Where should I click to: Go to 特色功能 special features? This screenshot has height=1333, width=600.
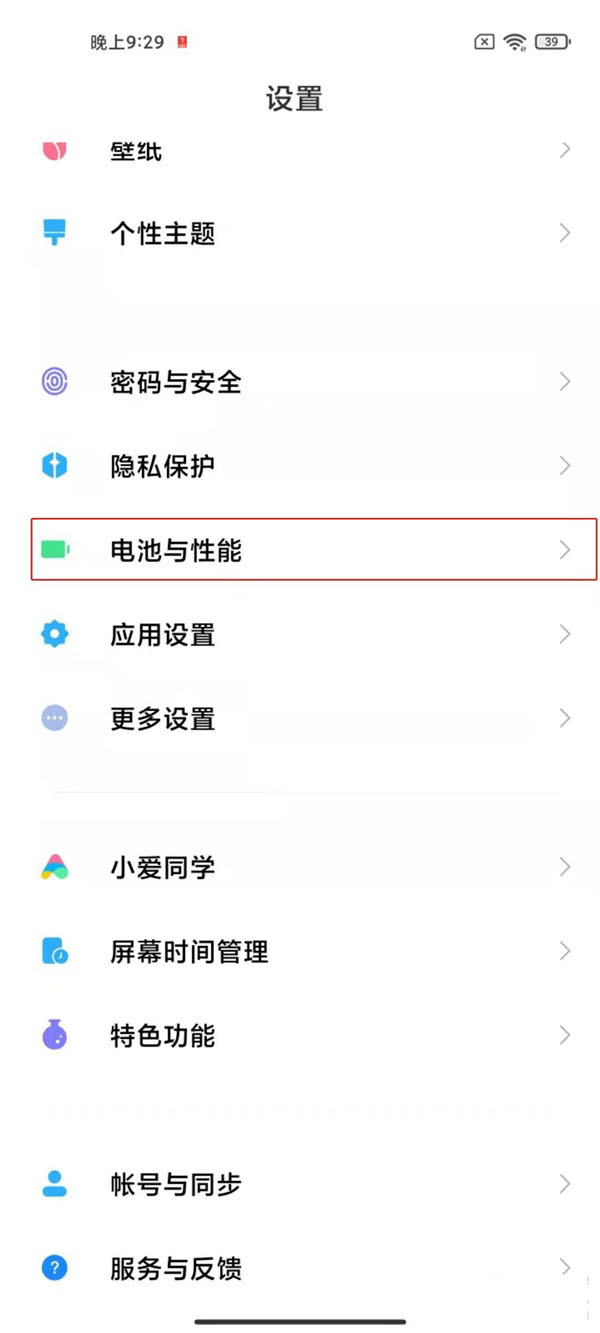point(300,1035)
